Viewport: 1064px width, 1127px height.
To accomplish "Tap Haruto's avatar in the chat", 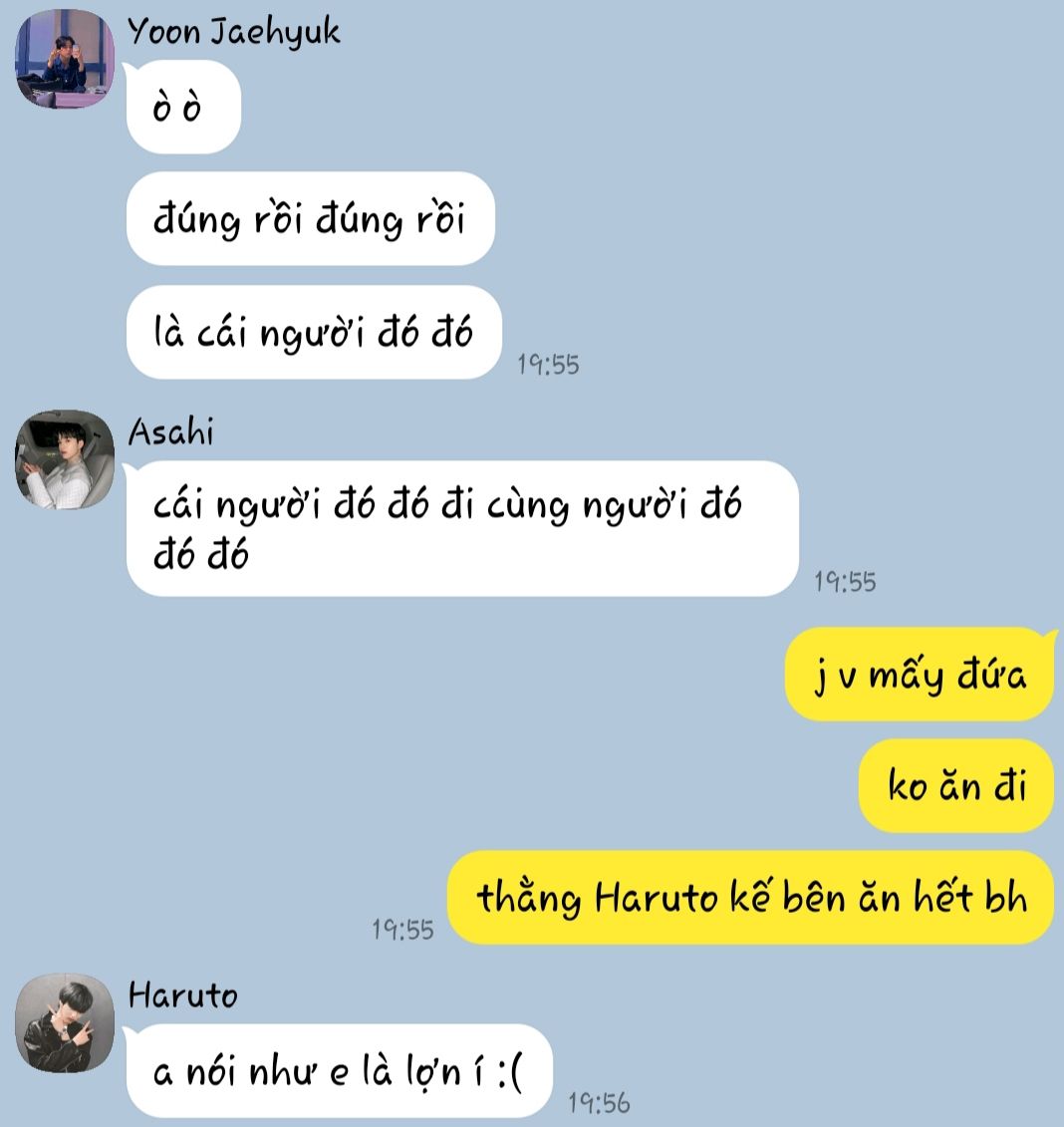I will click(x=65, y=1022).
